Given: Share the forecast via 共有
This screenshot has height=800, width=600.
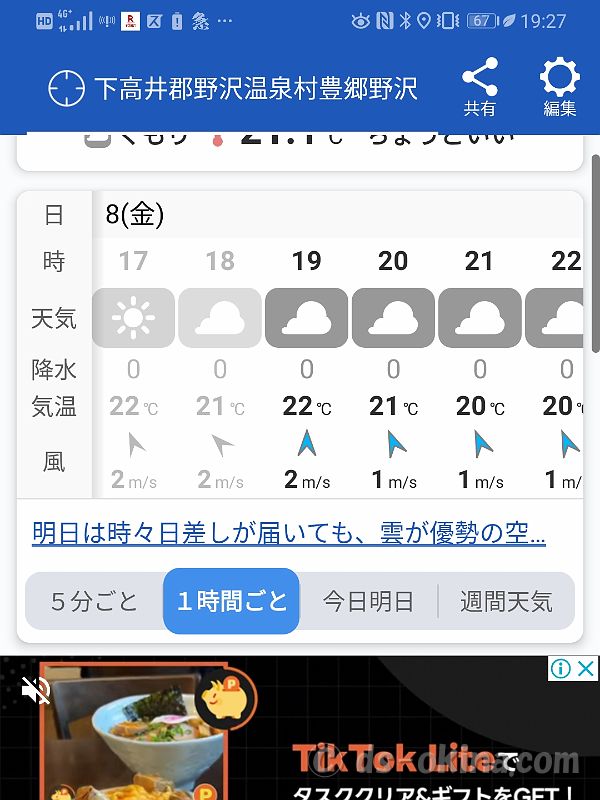Looking at the screenshot, I should coord(480,87).
